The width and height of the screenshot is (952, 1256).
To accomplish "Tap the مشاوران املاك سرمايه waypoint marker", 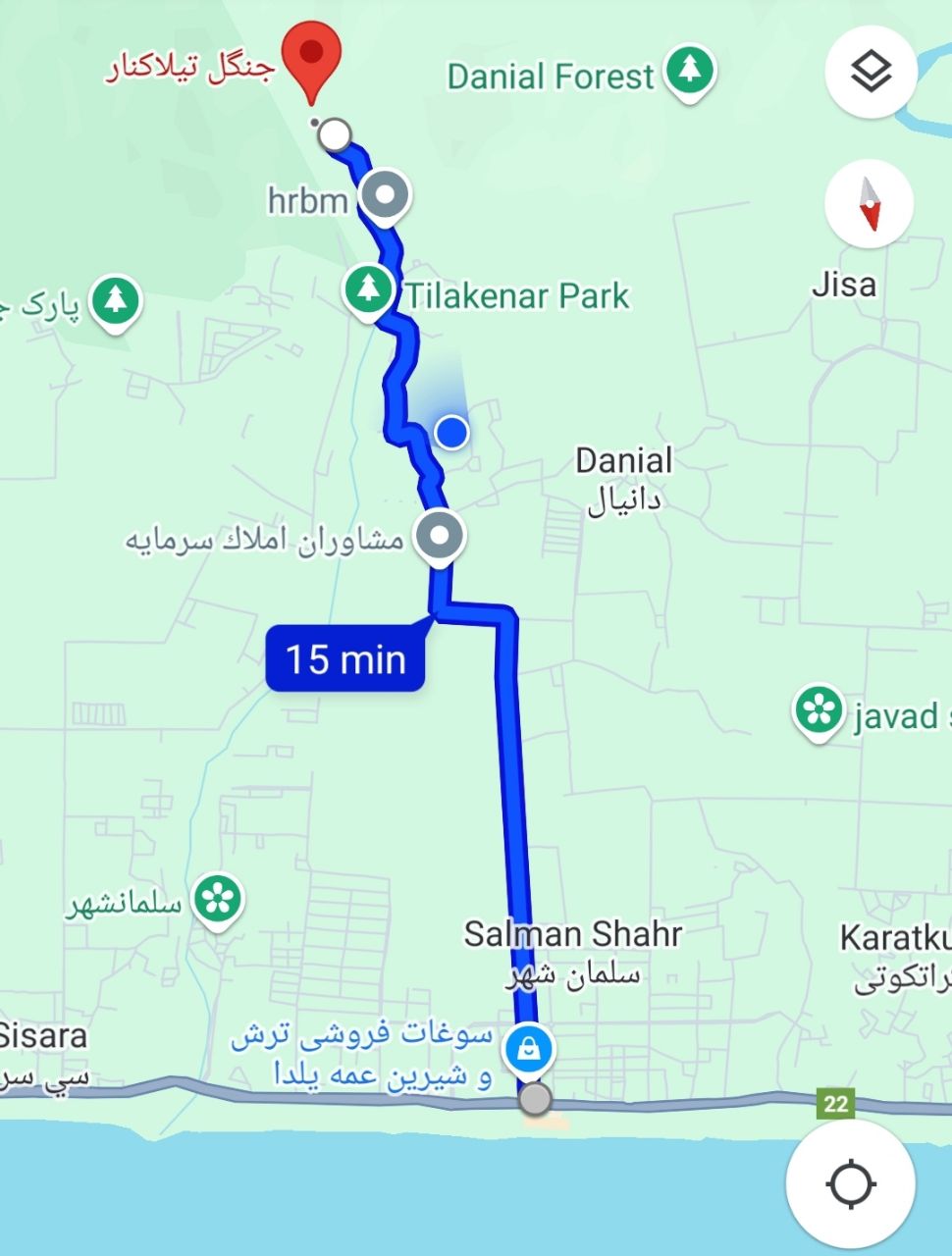I will [x=439, y=537].
